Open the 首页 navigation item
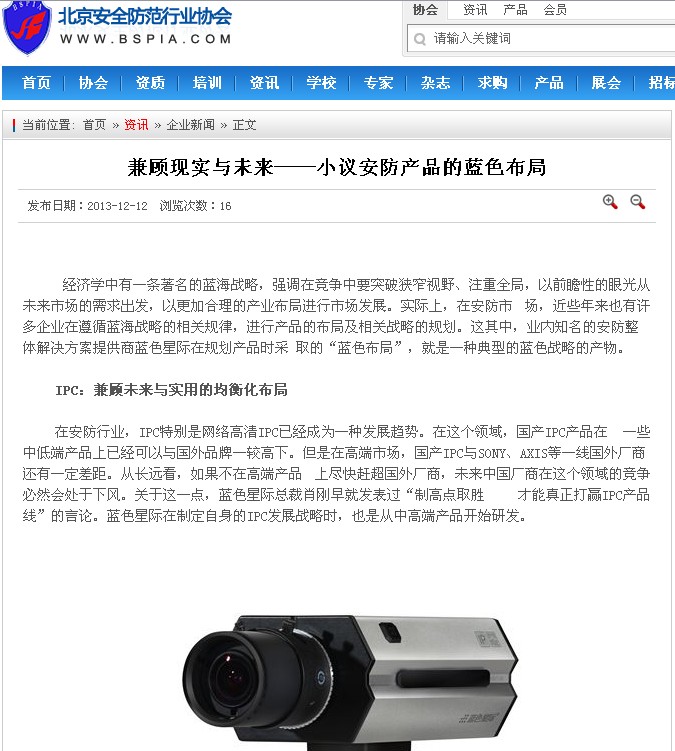This screenshot has height=751, width=675. [x=36, y=83]
